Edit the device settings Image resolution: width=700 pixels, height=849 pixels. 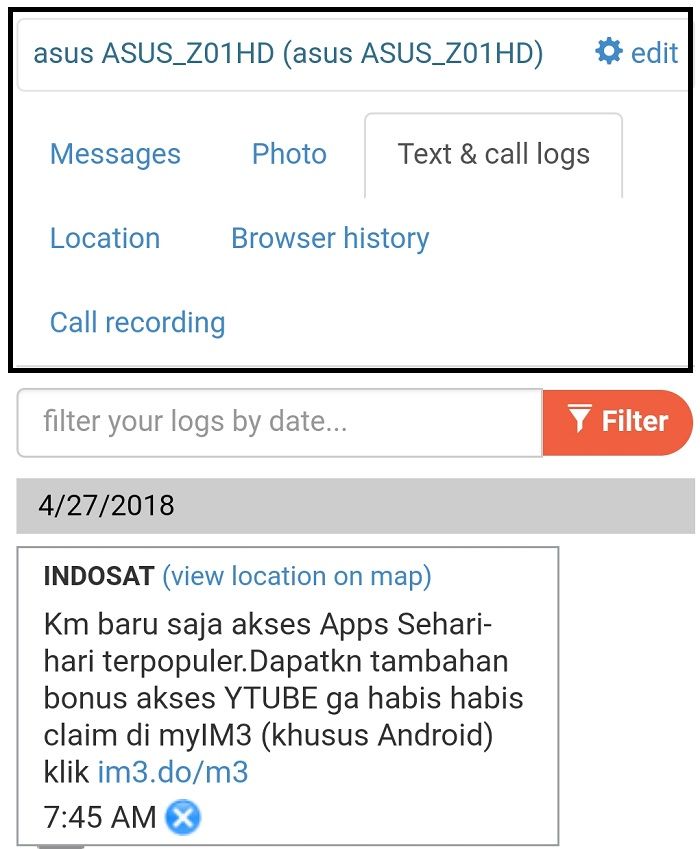pos(637,53)
